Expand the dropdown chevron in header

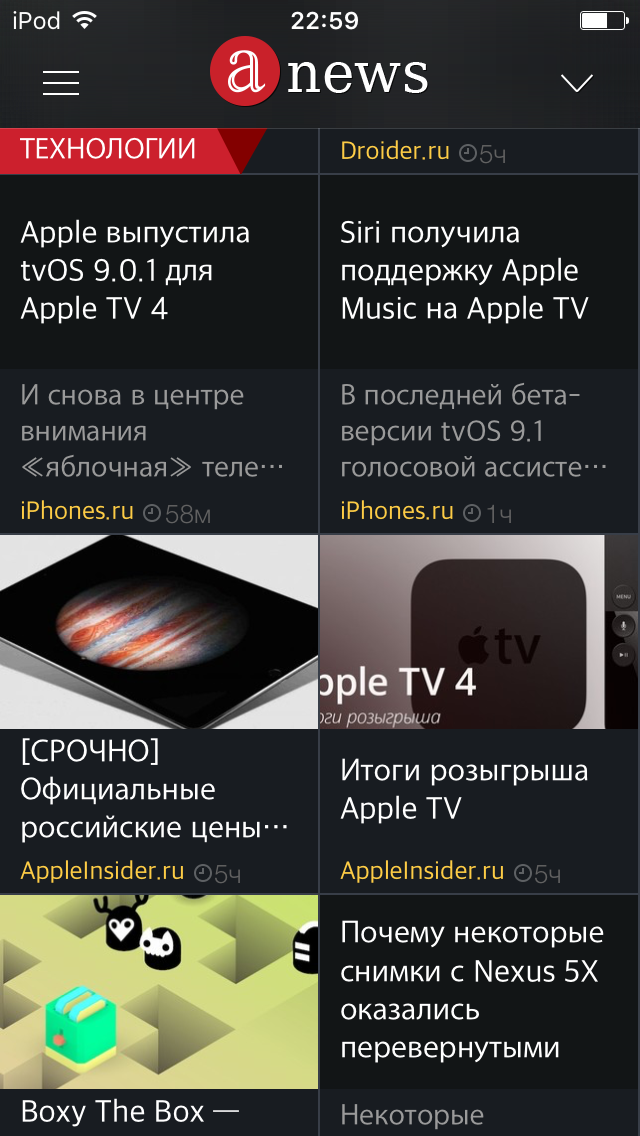click(x=577, y=83)
